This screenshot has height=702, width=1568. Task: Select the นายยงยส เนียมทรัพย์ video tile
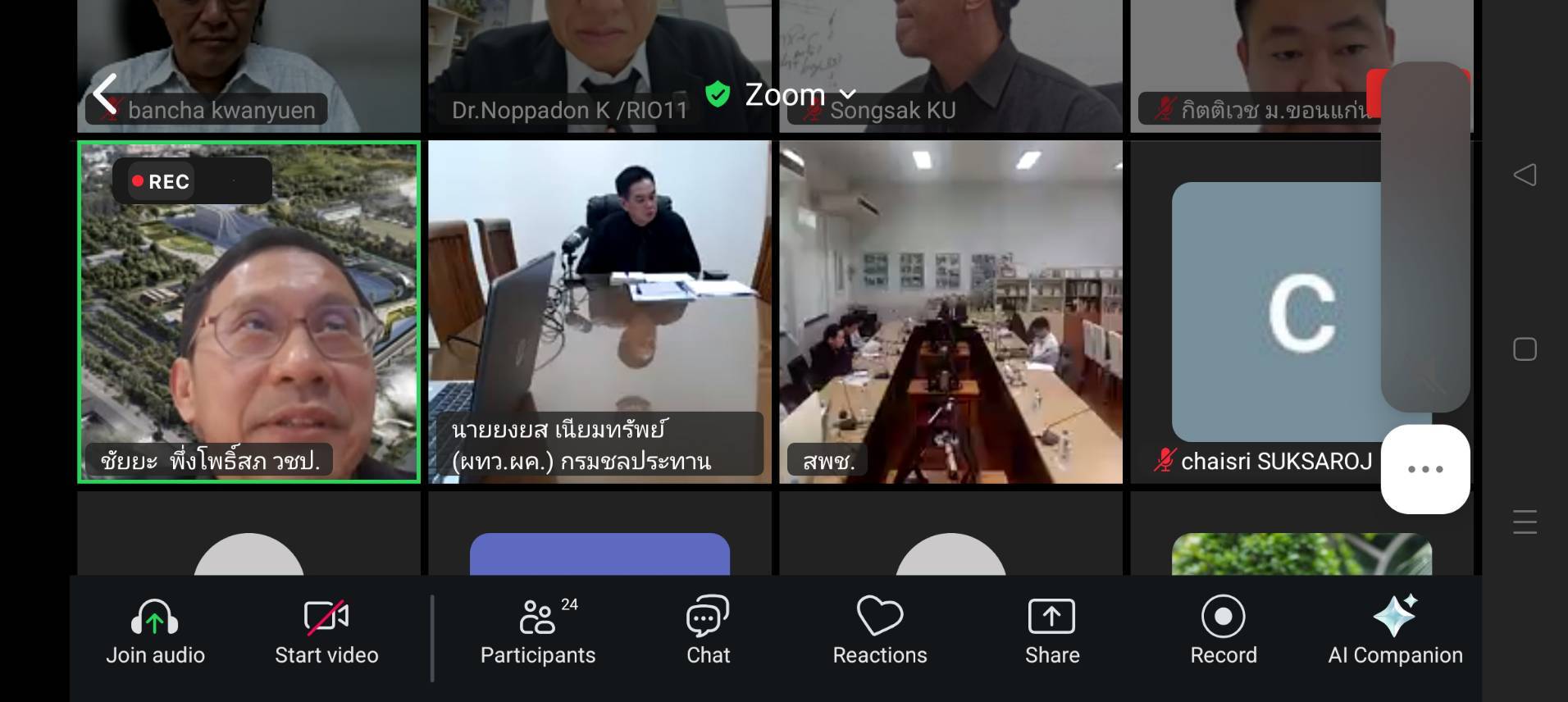pyautogui.click(x=599, y=312)
